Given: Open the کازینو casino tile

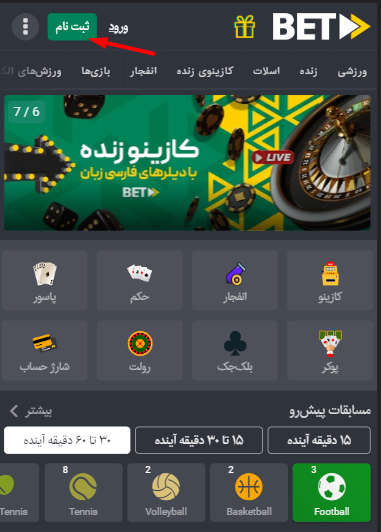Looking at the screenshot, I should pyautogui.click(x=330, y=280).
